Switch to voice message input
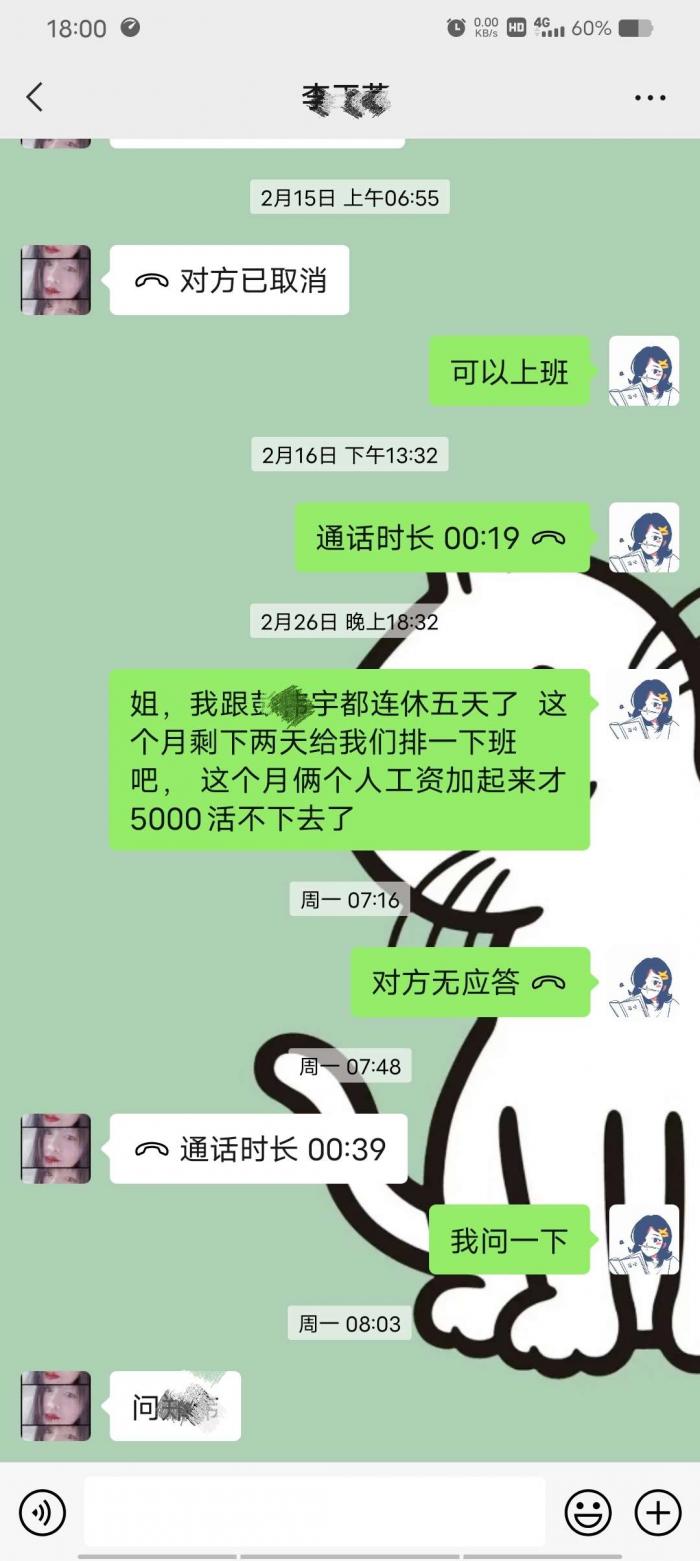This screenshot has width=700, height=1561. pyautogui.click(x=42, y=1511)
